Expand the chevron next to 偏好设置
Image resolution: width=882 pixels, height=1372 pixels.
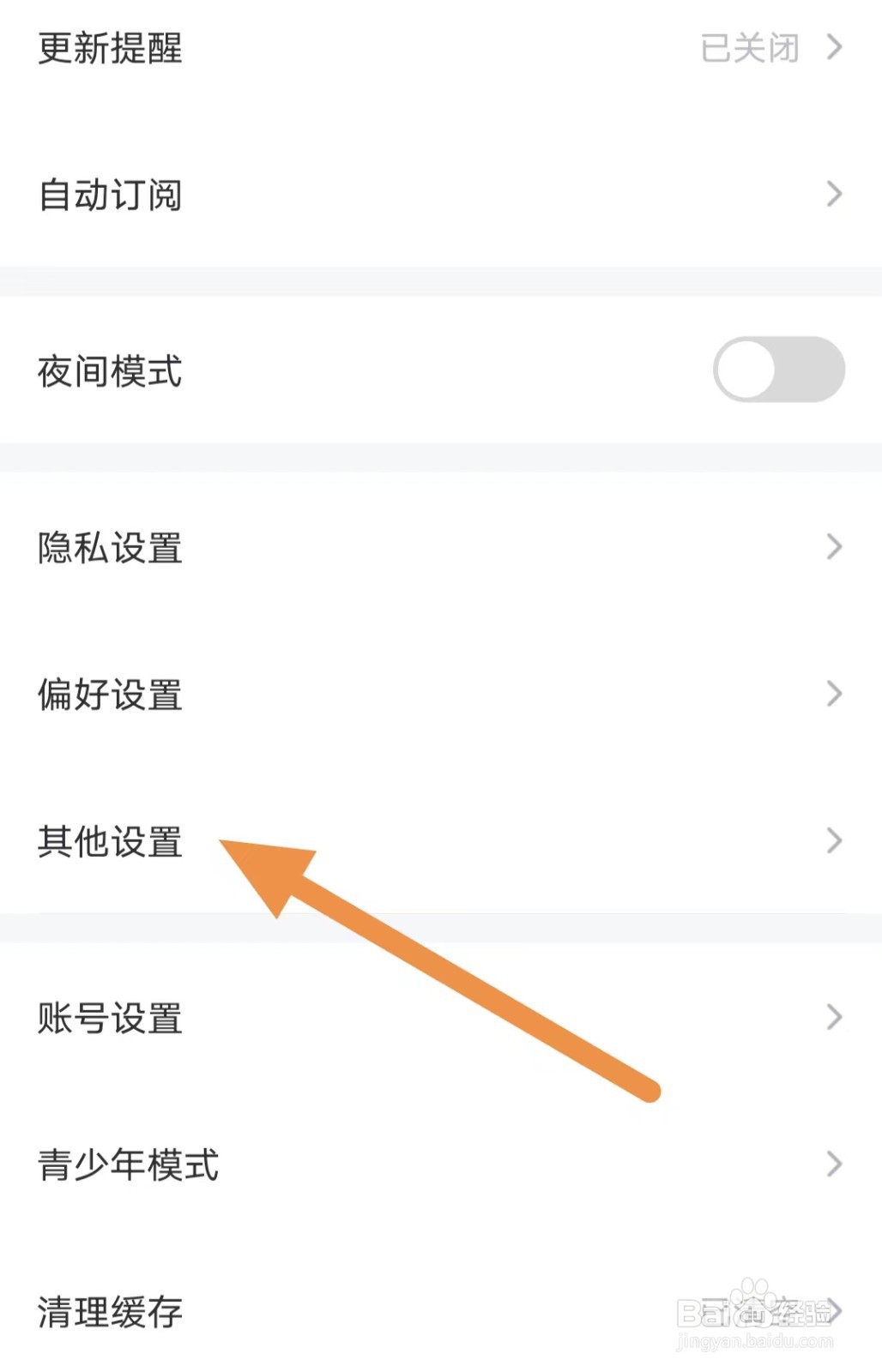833,695
